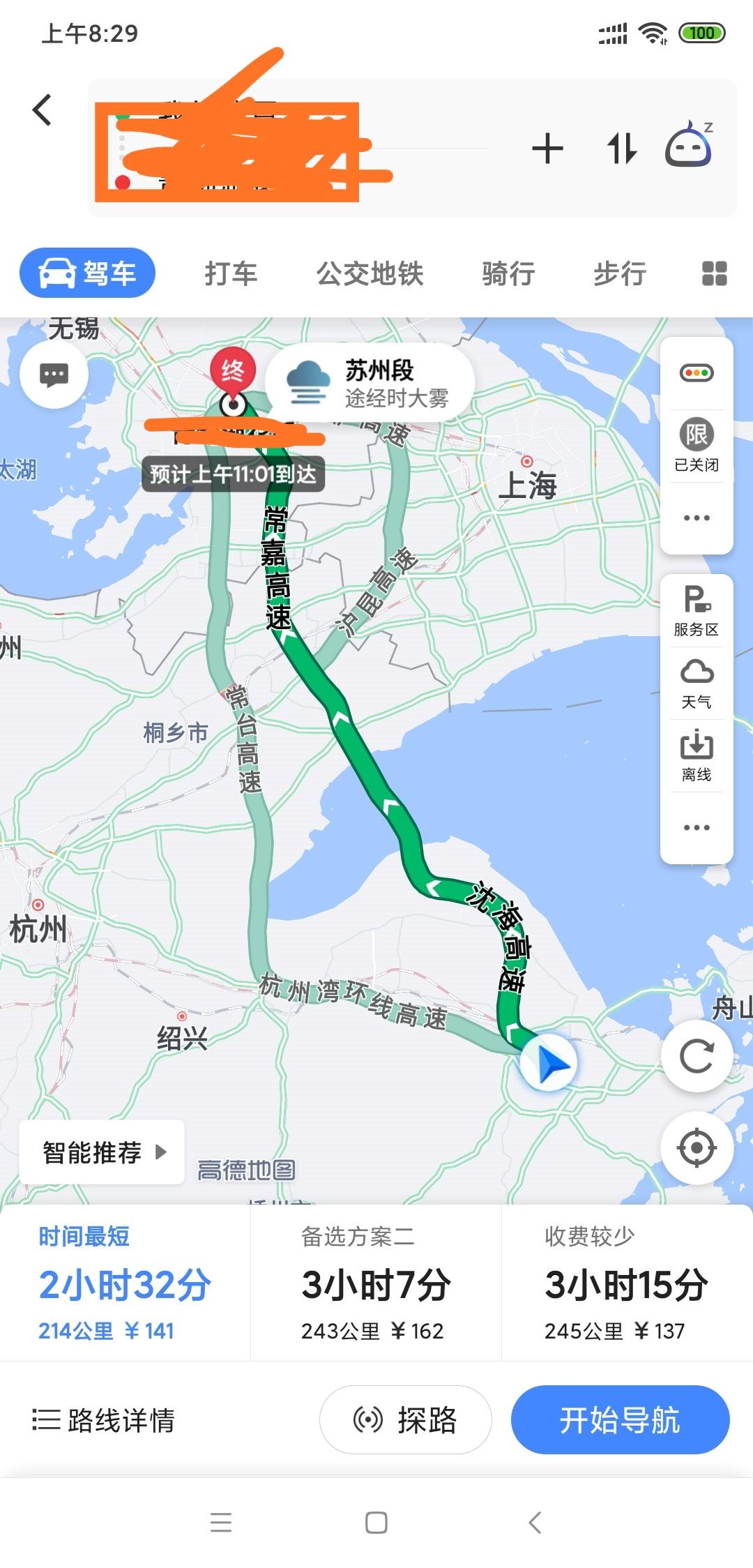Expand the 智能推荐 route preference
Image resolution: width=753 pixels, height=1568 pixels.
pos(102,1152)
